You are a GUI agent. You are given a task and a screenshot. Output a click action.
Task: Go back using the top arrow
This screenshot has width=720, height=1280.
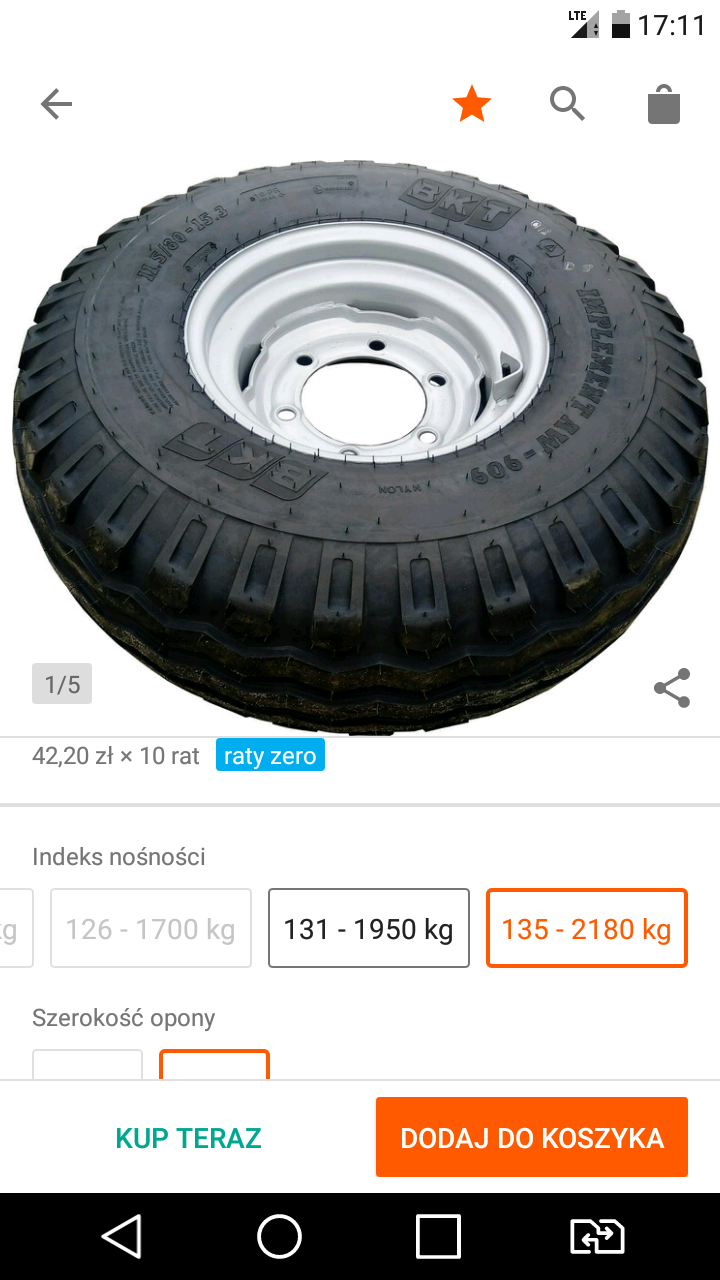click(56, 104)
